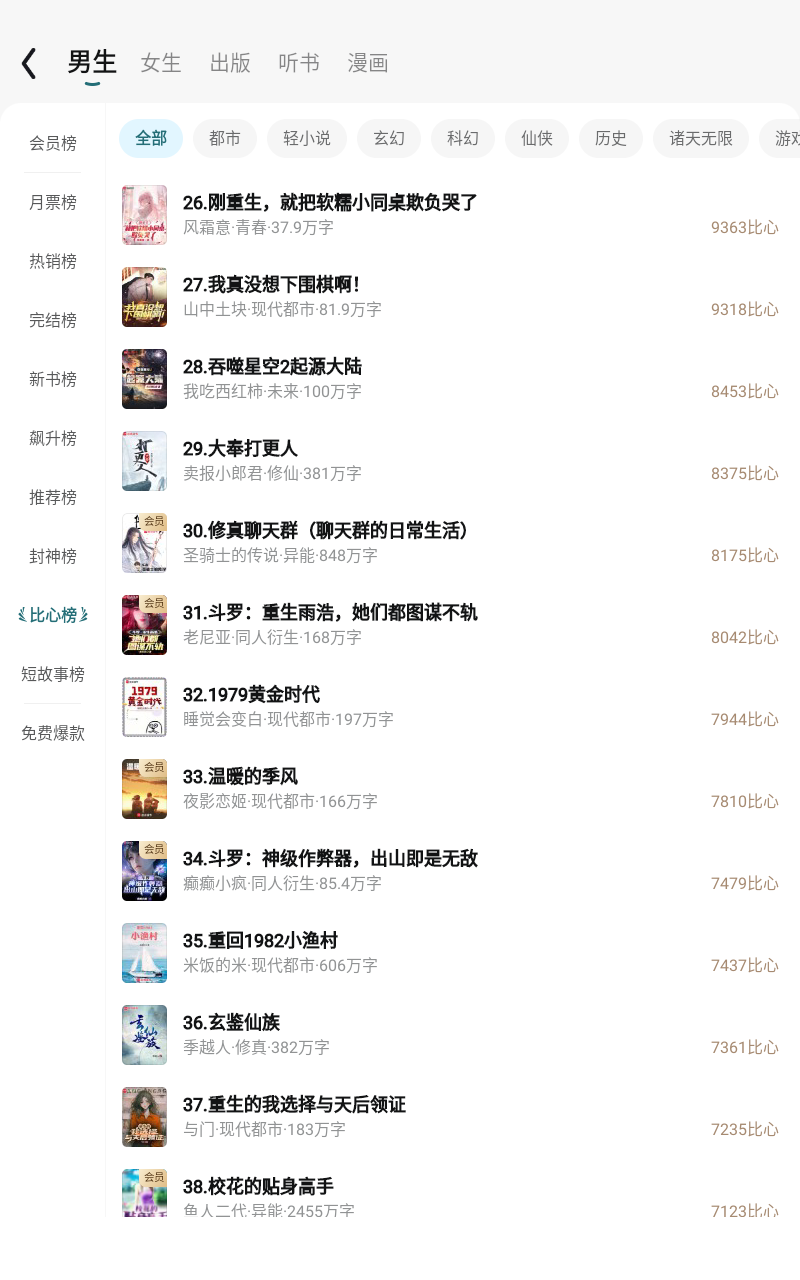This screenshot has height=1280, width=800.
Task: Open the 听书 tab
Action: coord(299,63)
